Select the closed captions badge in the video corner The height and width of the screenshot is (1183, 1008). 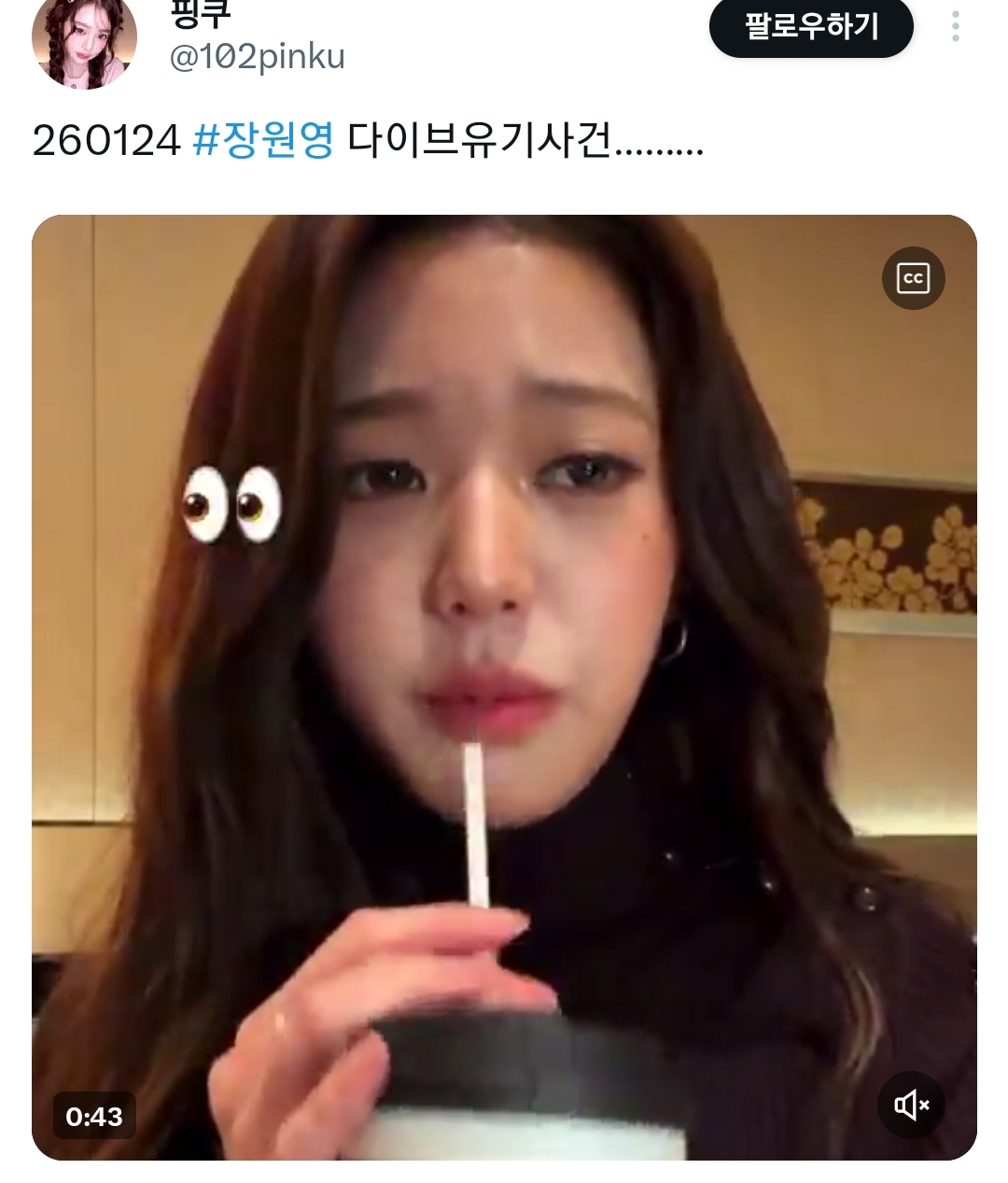(x=913, y=277)
